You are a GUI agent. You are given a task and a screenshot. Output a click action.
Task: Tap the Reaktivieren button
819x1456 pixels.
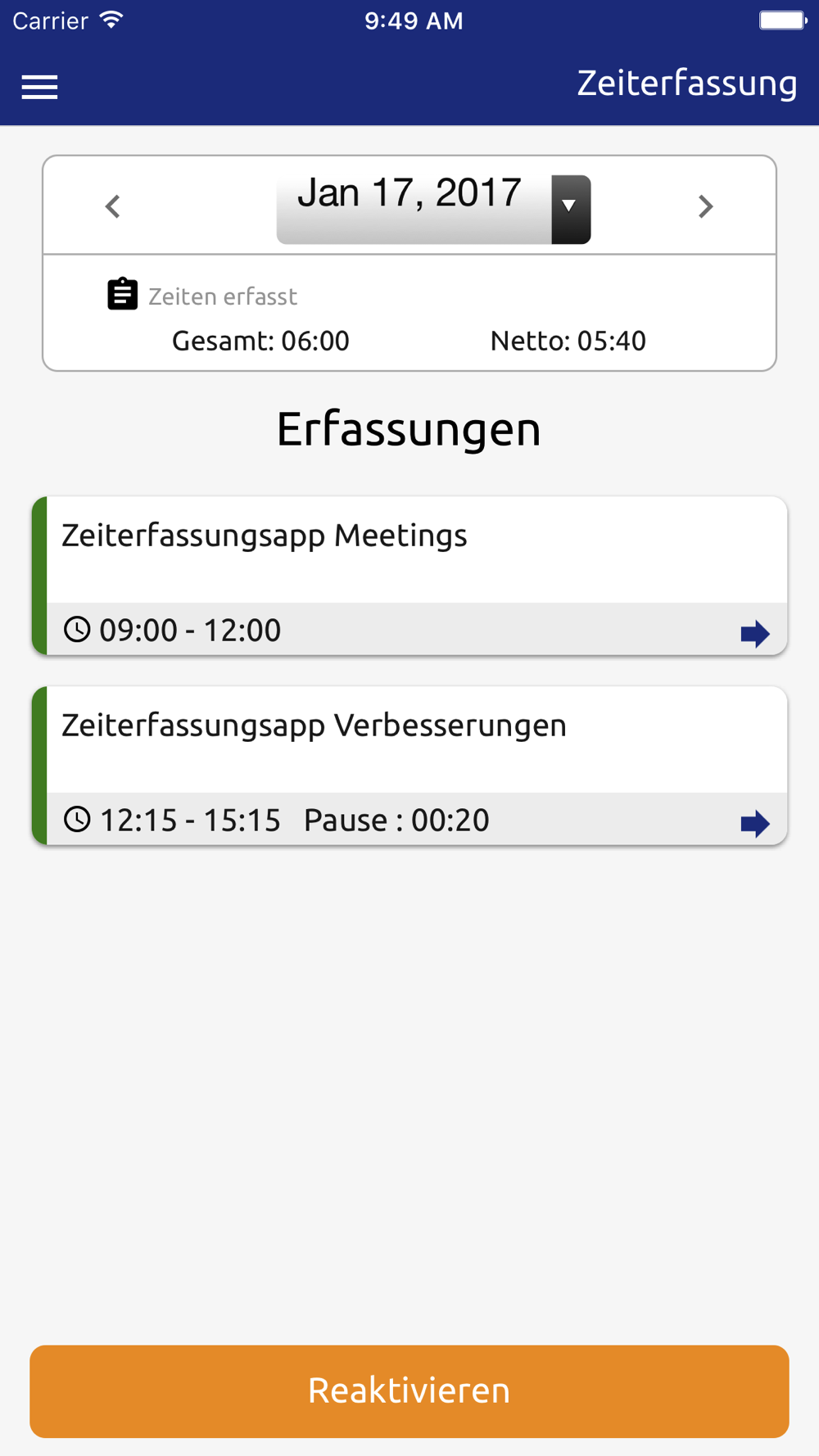(409, 1390)
